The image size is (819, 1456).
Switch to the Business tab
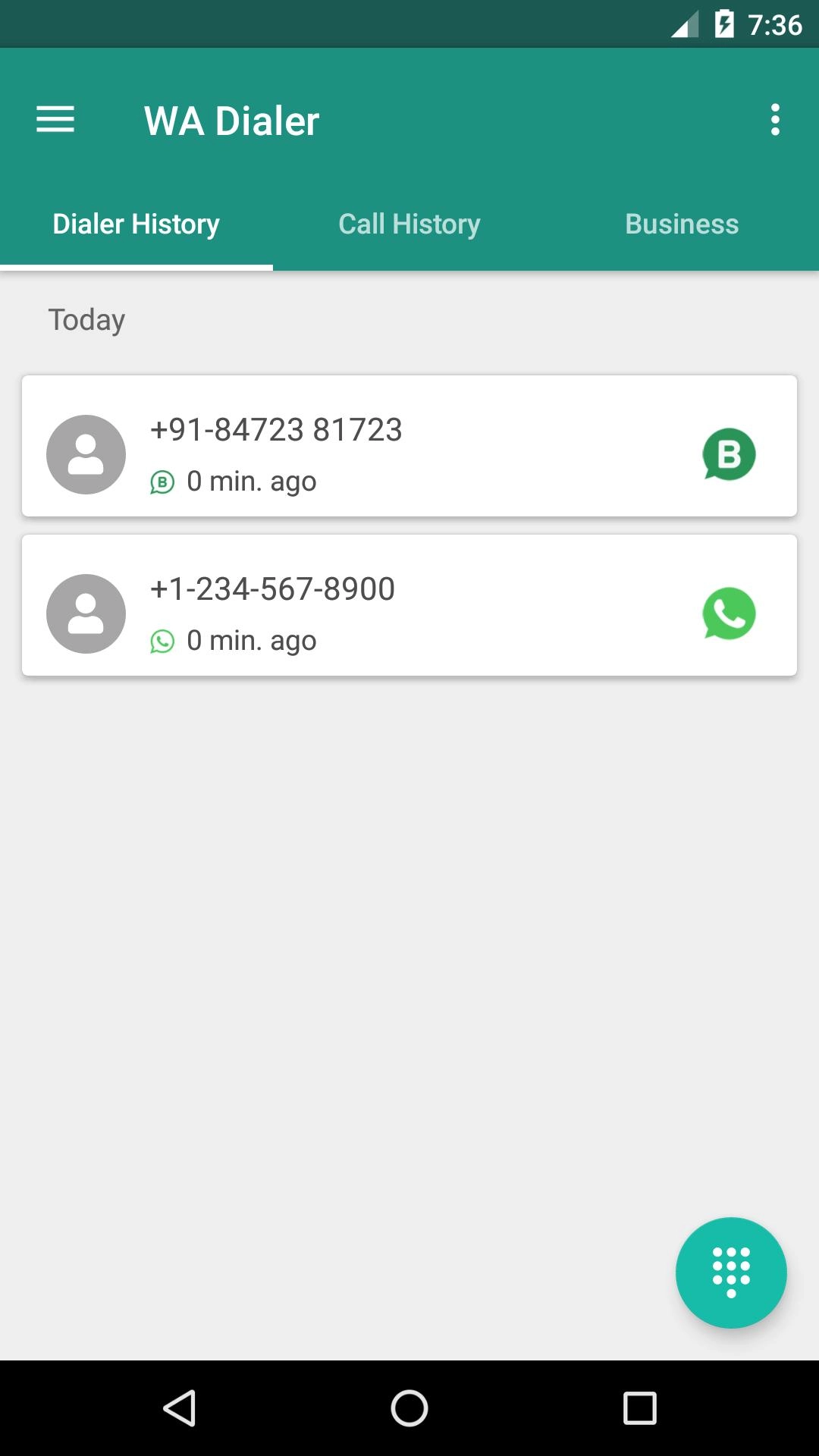tap(682, 224)
